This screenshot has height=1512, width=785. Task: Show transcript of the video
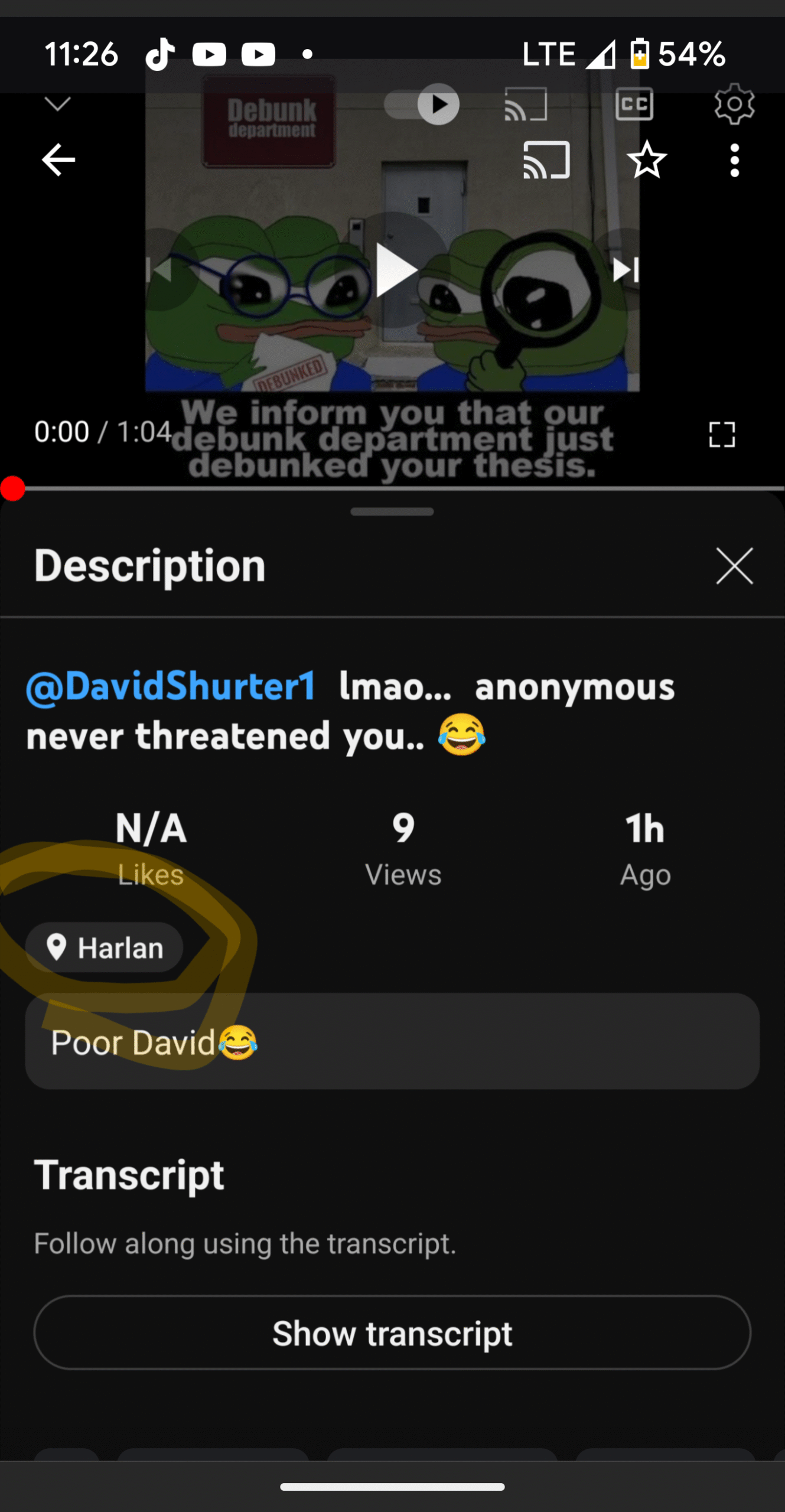[392, 1333]
